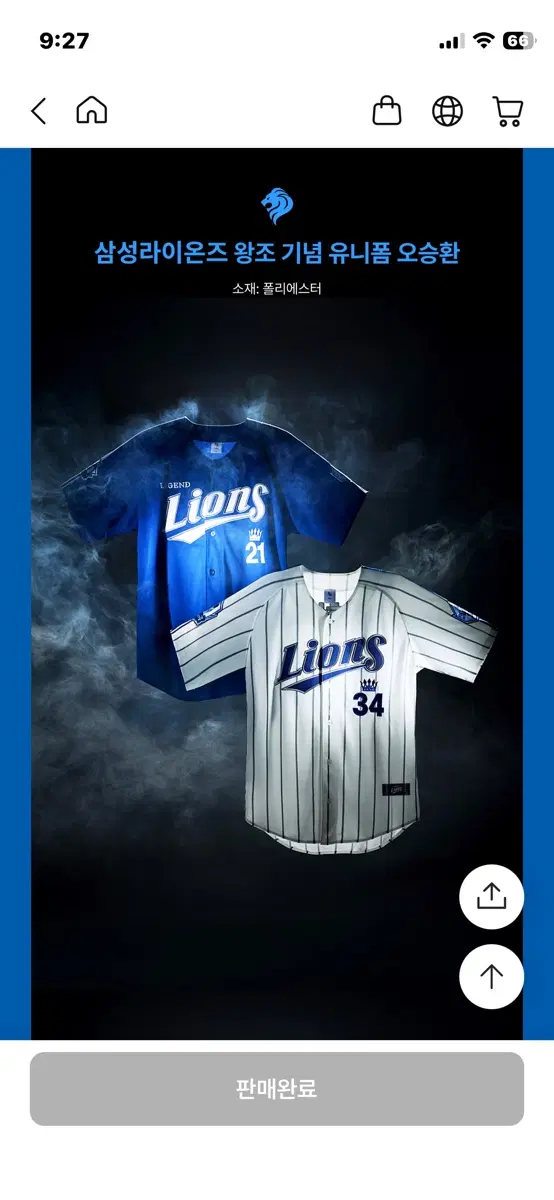
Task: Open the shopping cart
Action: click(508, 111)
